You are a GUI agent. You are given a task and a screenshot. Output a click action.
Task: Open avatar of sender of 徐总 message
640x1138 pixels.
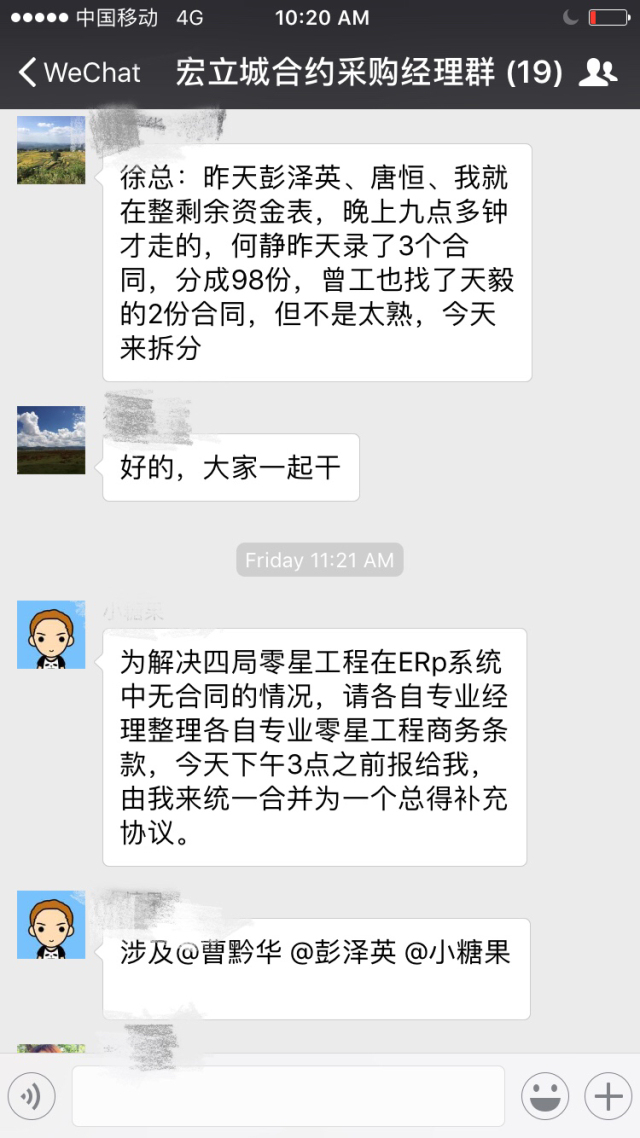tap(51, 150)
